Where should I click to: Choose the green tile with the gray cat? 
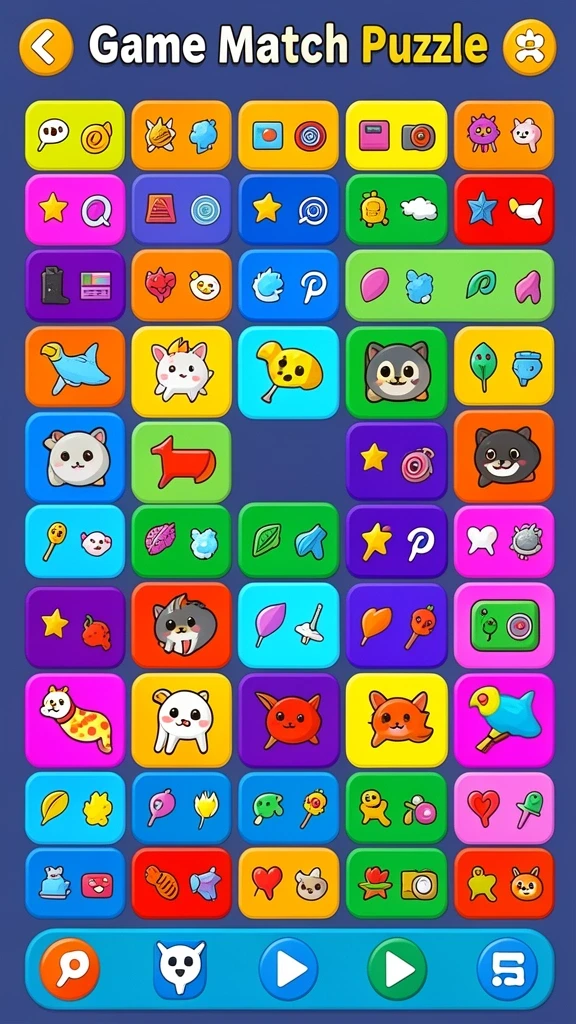coord(396,372)
